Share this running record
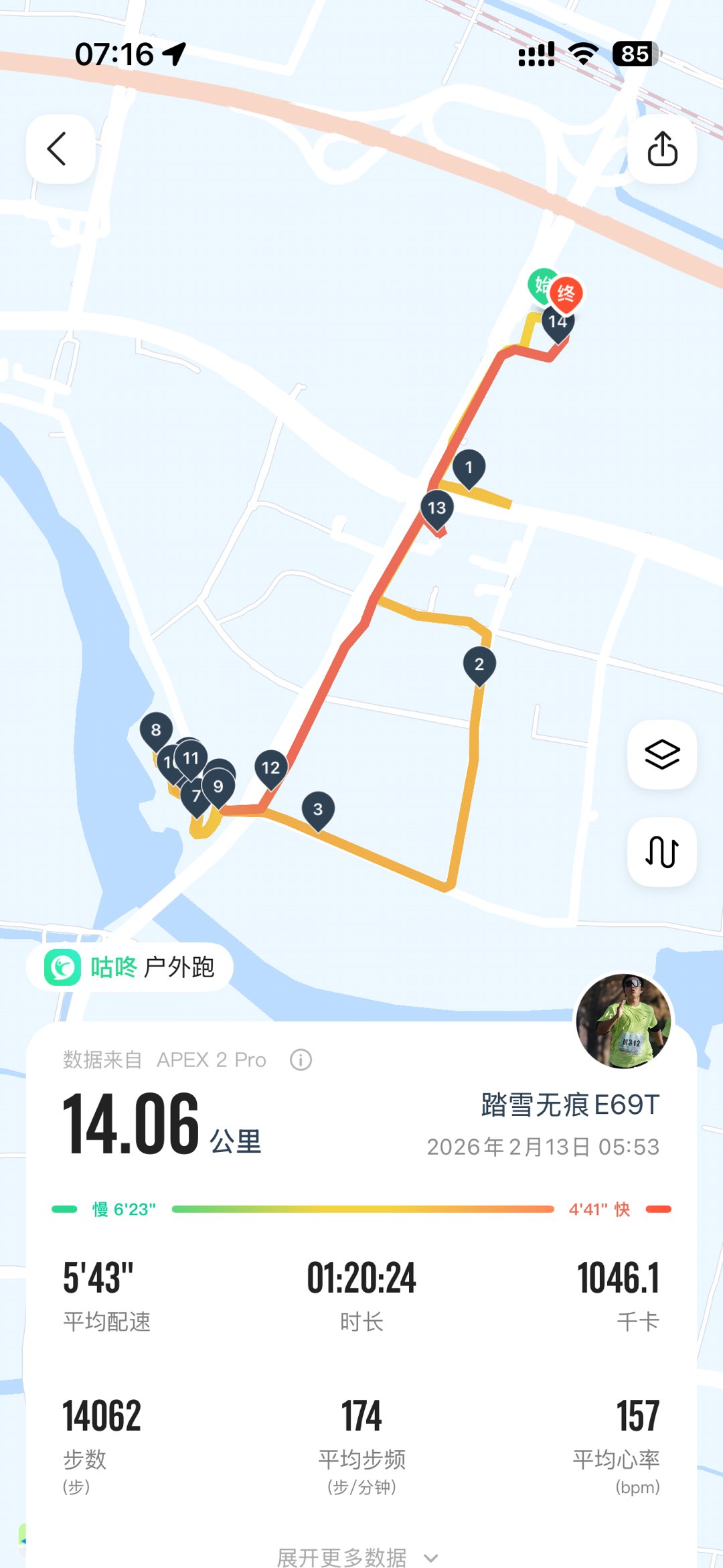723x1568 pixels. pyautogui.click(x=662, y=149)
